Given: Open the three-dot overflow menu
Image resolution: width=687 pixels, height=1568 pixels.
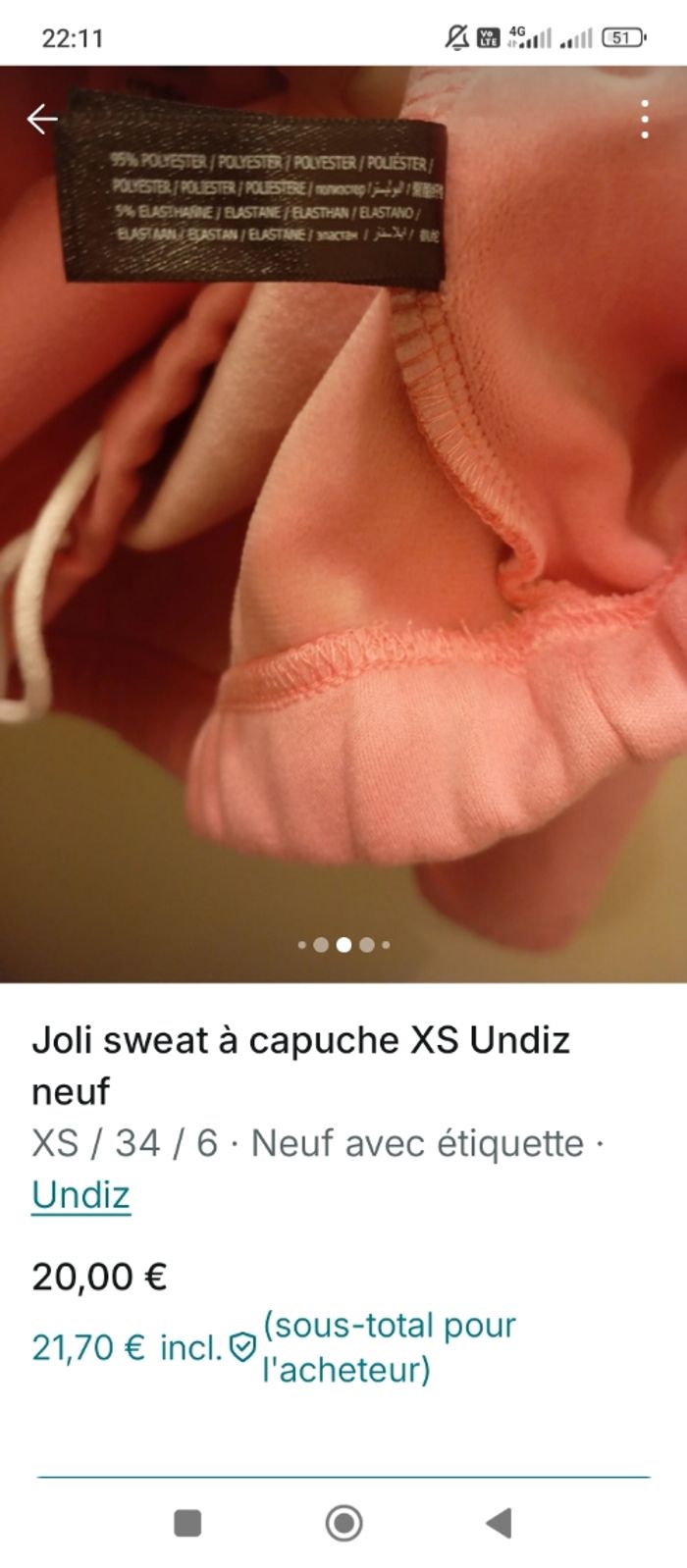Looking at the screenshot, I should pos(644,120).
